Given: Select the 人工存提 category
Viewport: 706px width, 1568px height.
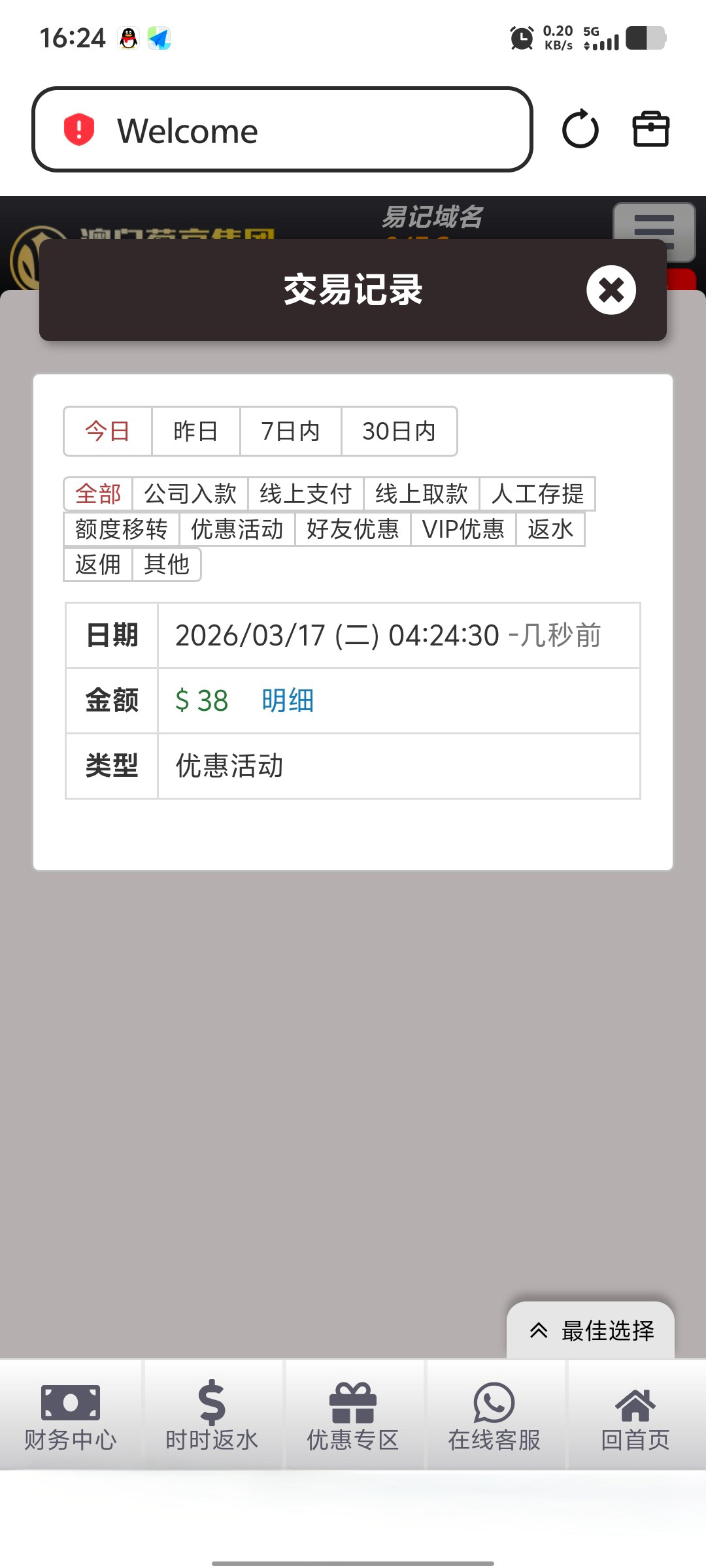Looking at the screenshot, I should point(537,494).
